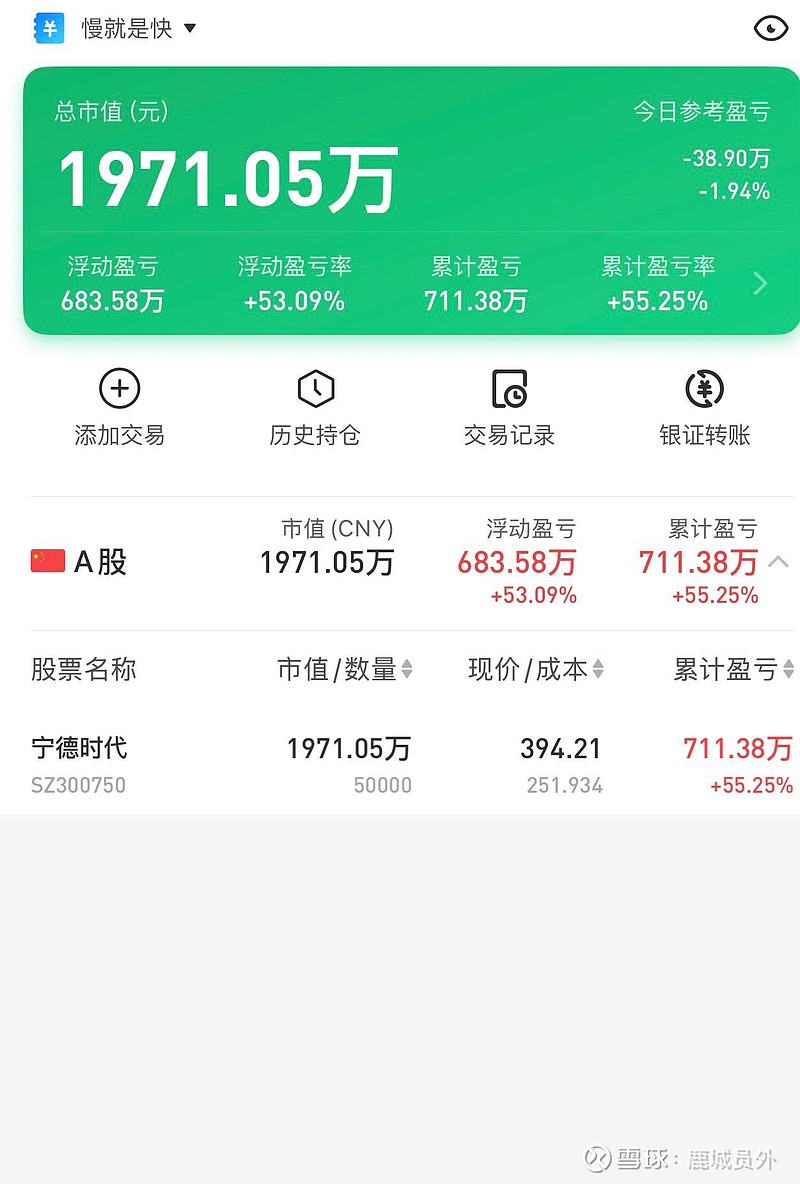Viewport: 800px width, 1184px height.
Task: Tap the 银证转账 transfer icon
Action: [704, 389]
